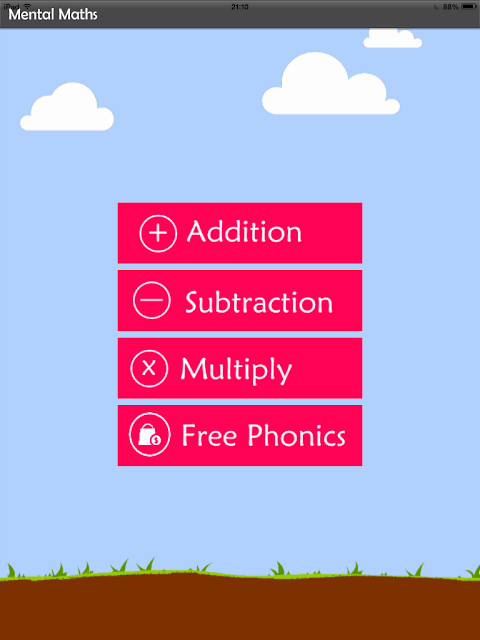Start the Multiply exercises
Image resolution: width=480 pixels, height=640 pixels.
point(240,368)
